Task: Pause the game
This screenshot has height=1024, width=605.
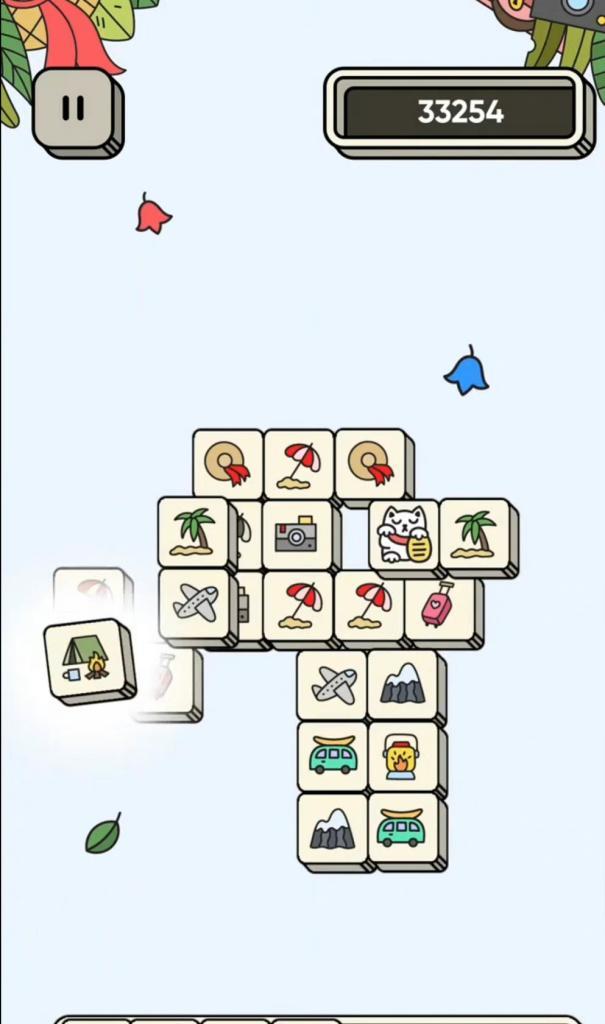Action: tap(73, 108)
